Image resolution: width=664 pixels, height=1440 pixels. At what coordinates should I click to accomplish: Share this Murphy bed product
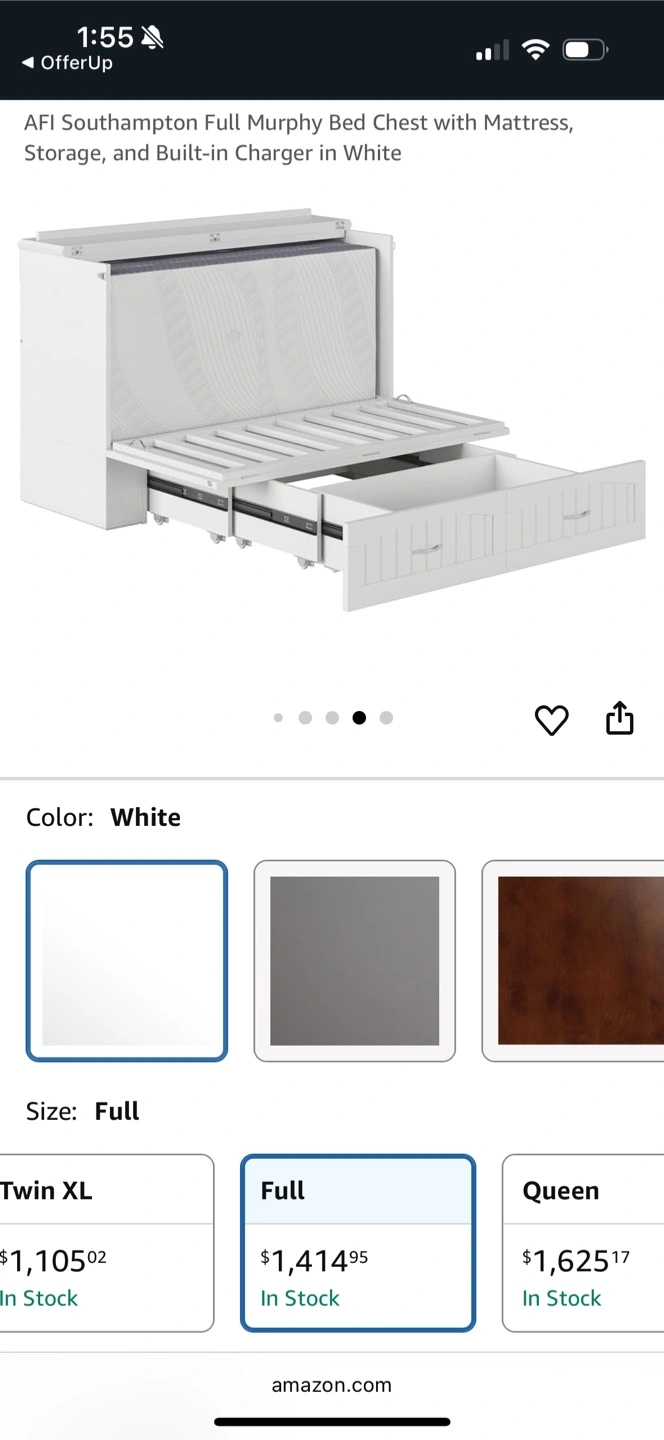point(620,718)
